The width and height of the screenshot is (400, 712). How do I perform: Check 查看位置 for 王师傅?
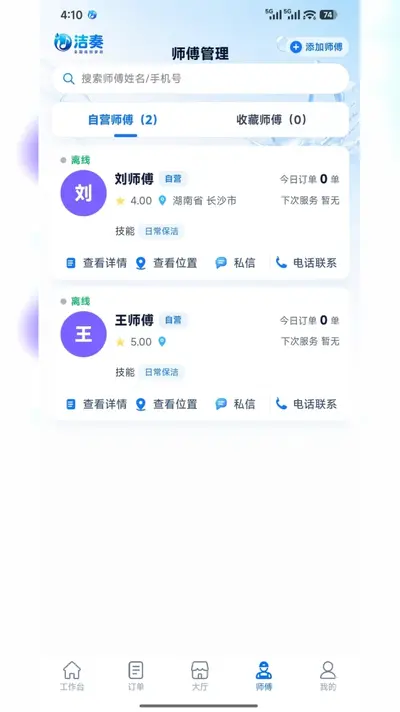tap(166, 404)
